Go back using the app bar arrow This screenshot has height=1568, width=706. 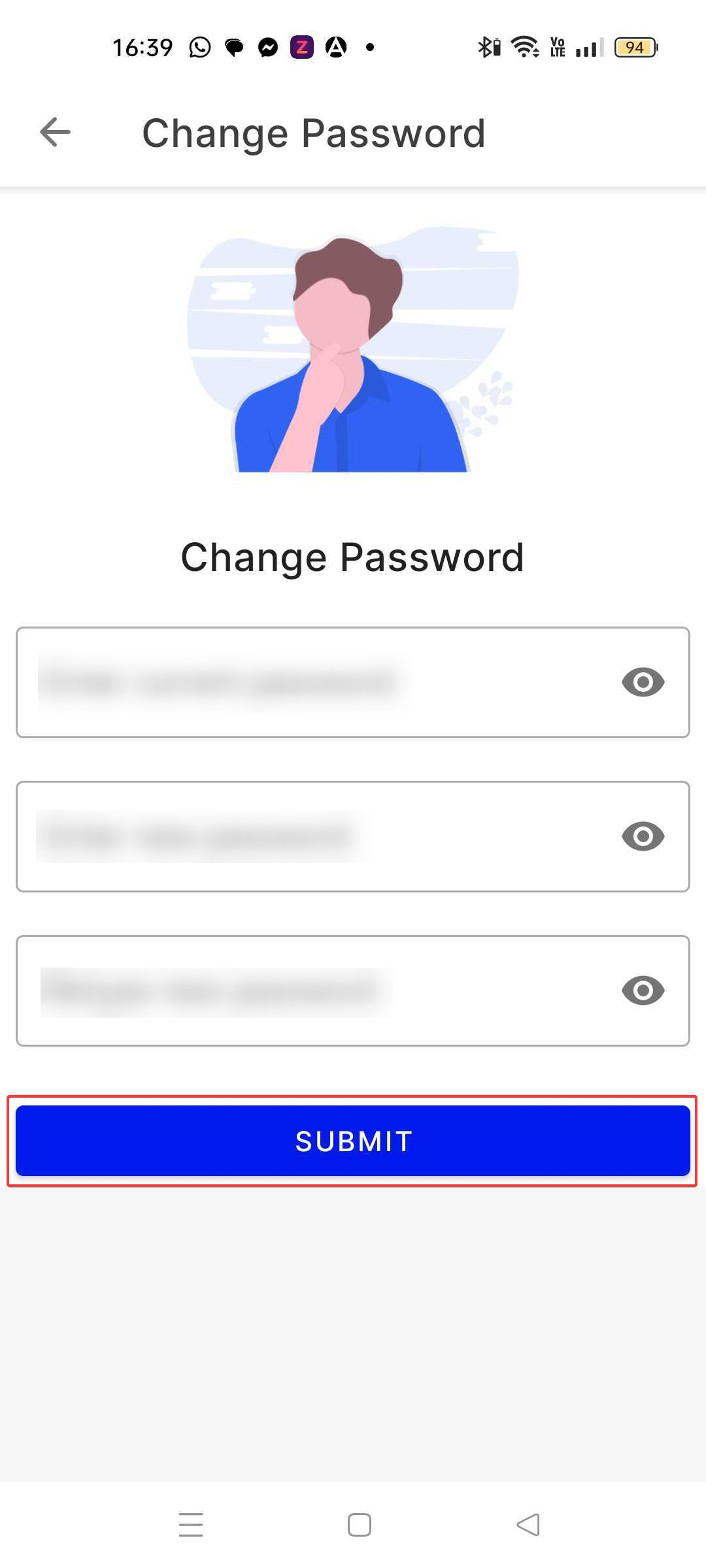[55, 133]
